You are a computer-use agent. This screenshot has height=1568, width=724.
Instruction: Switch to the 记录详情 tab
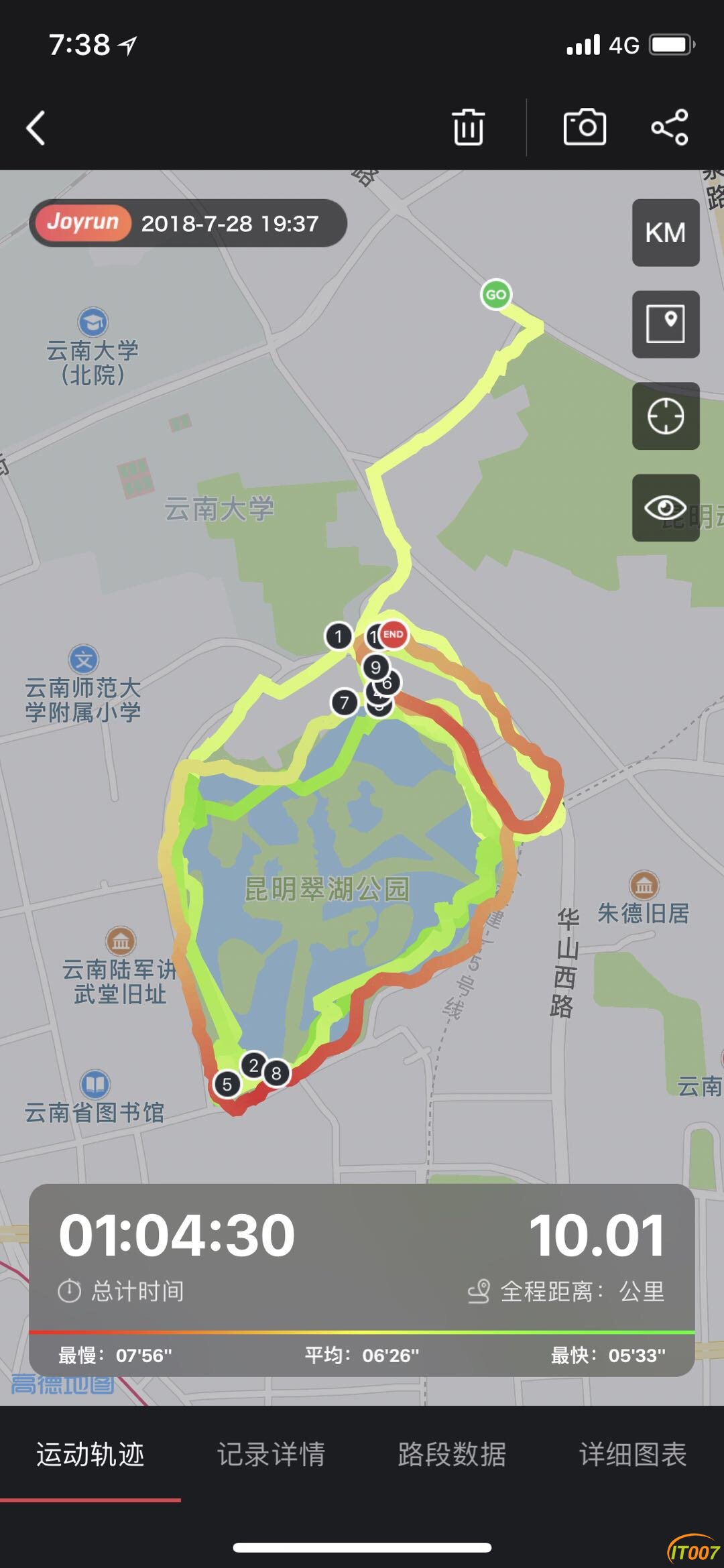(271, 1454)
